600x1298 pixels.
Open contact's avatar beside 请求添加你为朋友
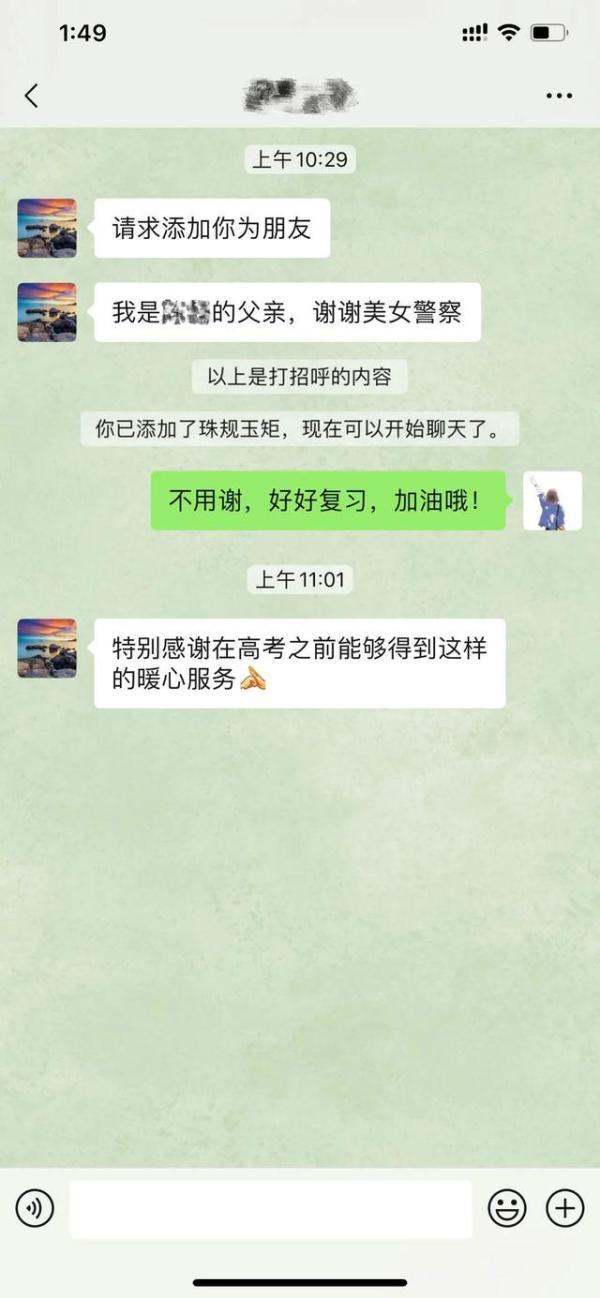pyautogui.click(x=47, y=228)
